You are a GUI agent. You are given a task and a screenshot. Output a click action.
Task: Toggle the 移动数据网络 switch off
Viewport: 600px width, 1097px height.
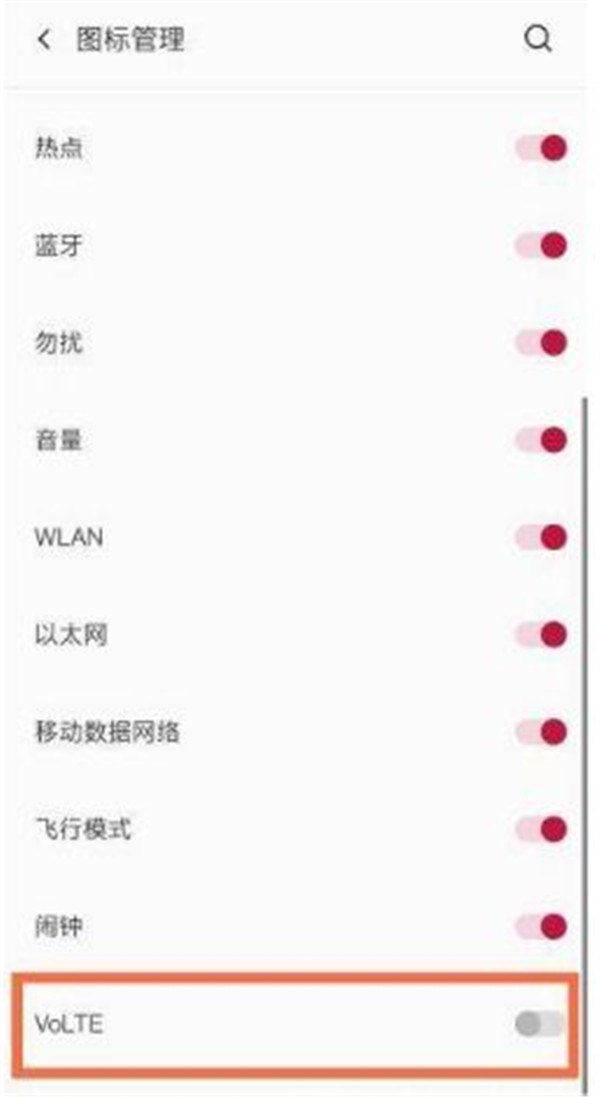point(541,733)
